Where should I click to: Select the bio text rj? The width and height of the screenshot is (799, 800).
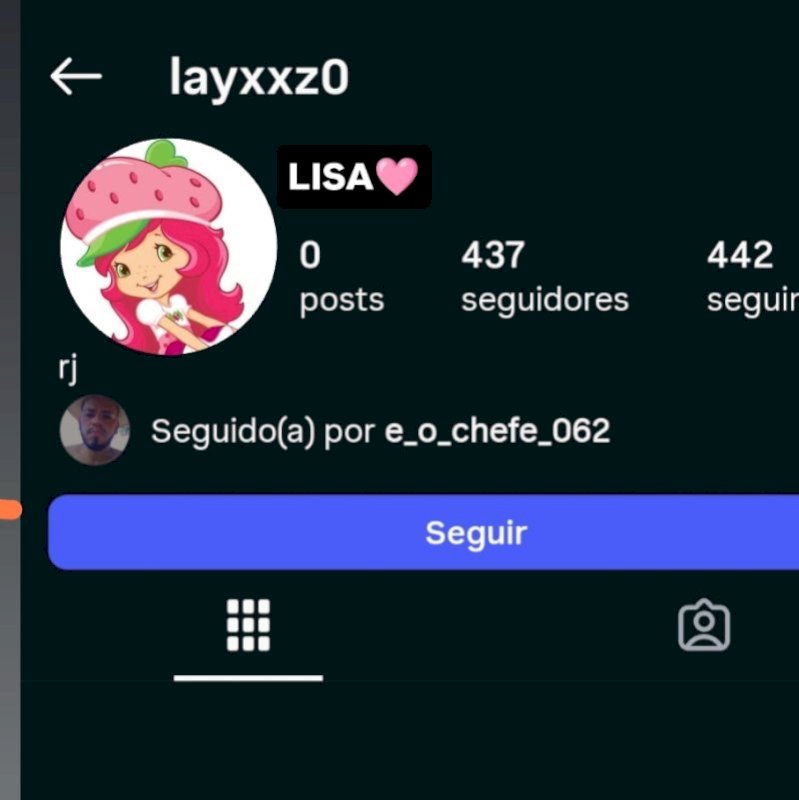tap(66, 369)
